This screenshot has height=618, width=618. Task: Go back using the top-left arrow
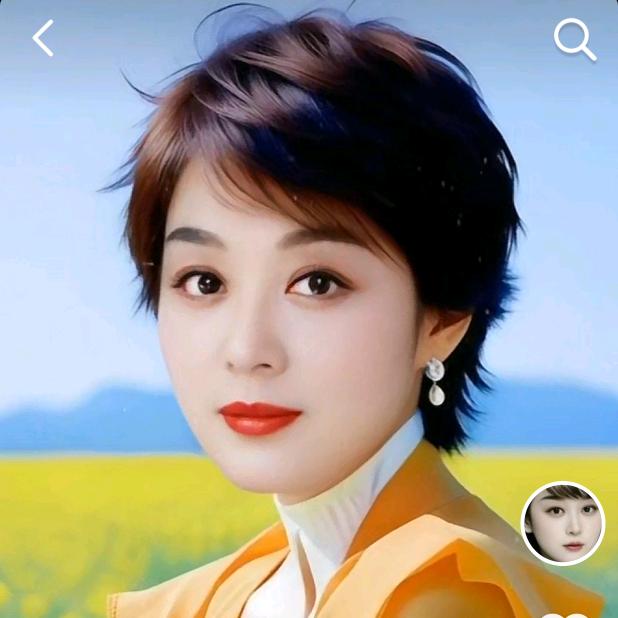pyautogui.click(x=43, y=39)
